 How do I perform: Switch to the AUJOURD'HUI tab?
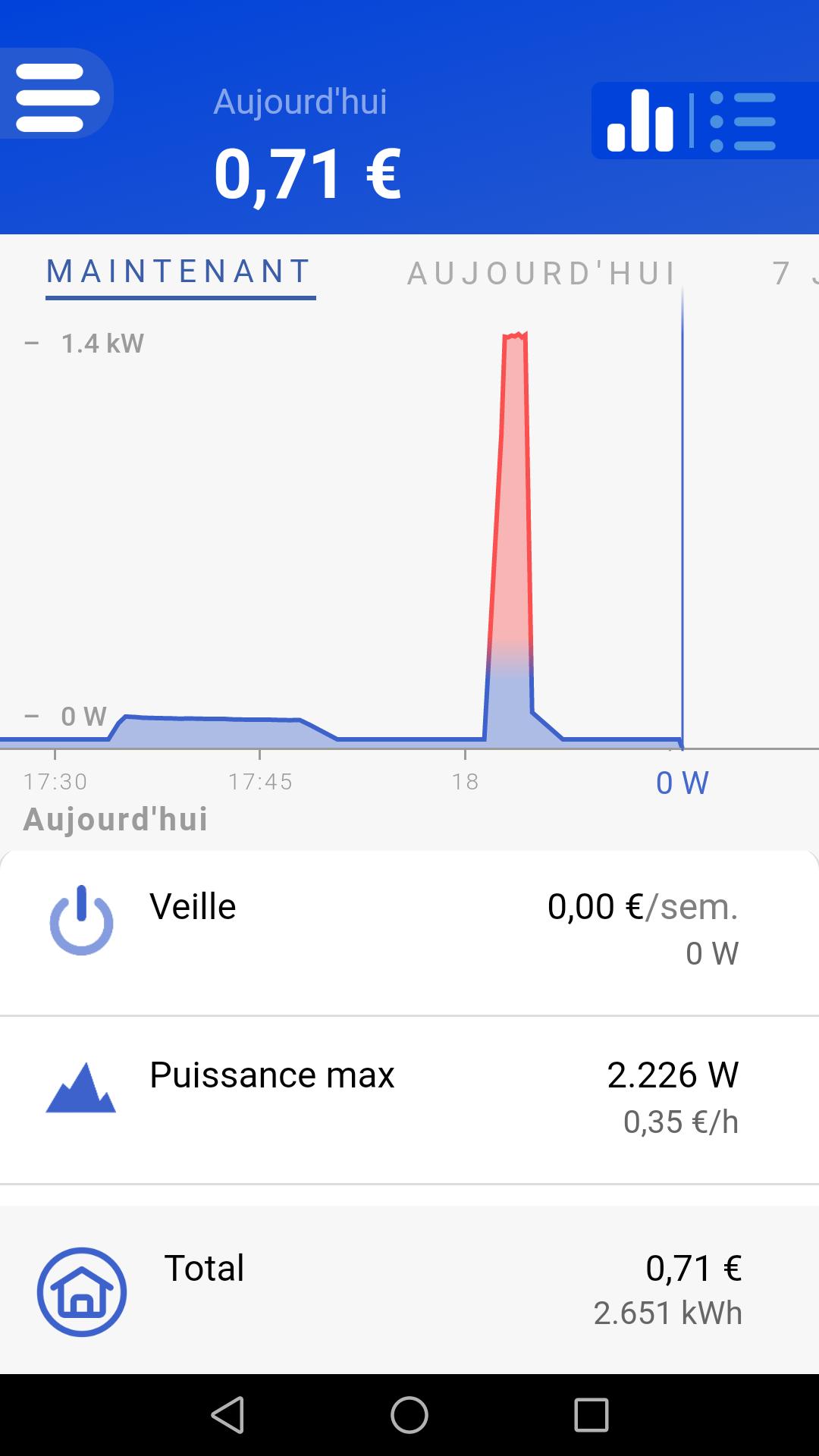541,274
